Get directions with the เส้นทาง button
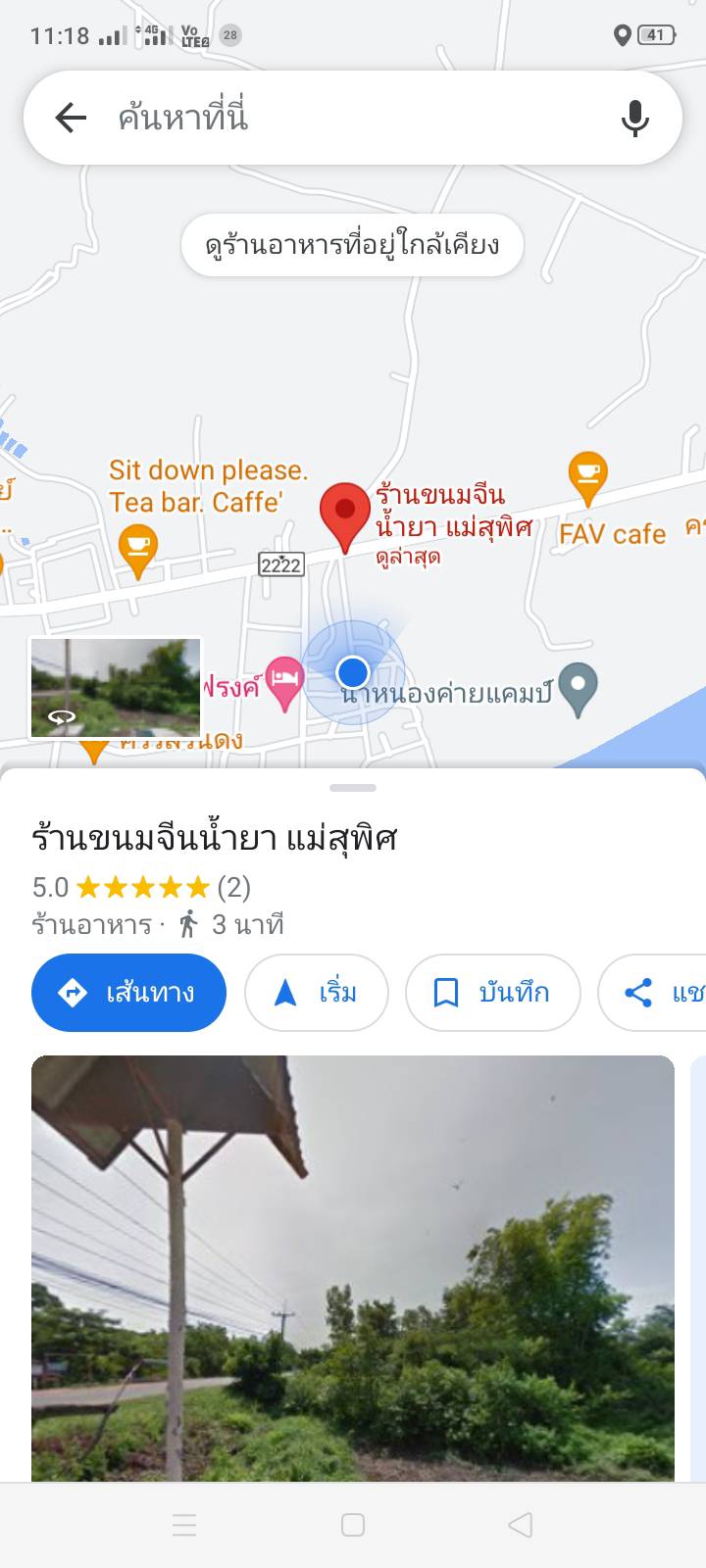This screenshot has width=706, height=1568. (128, 993)
